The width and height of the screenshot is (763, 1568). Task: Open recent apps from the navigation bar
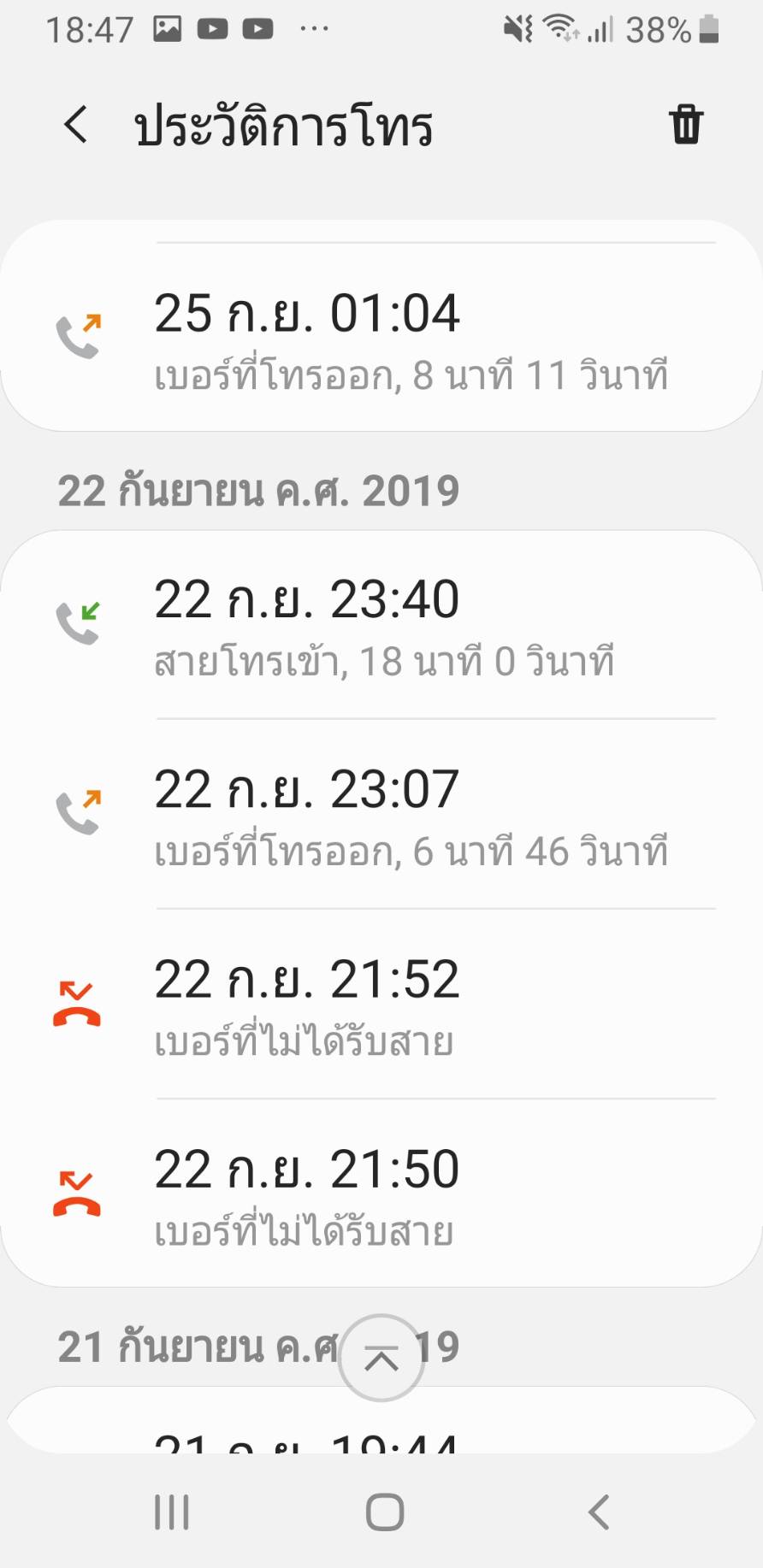[x=171, y=1512]
